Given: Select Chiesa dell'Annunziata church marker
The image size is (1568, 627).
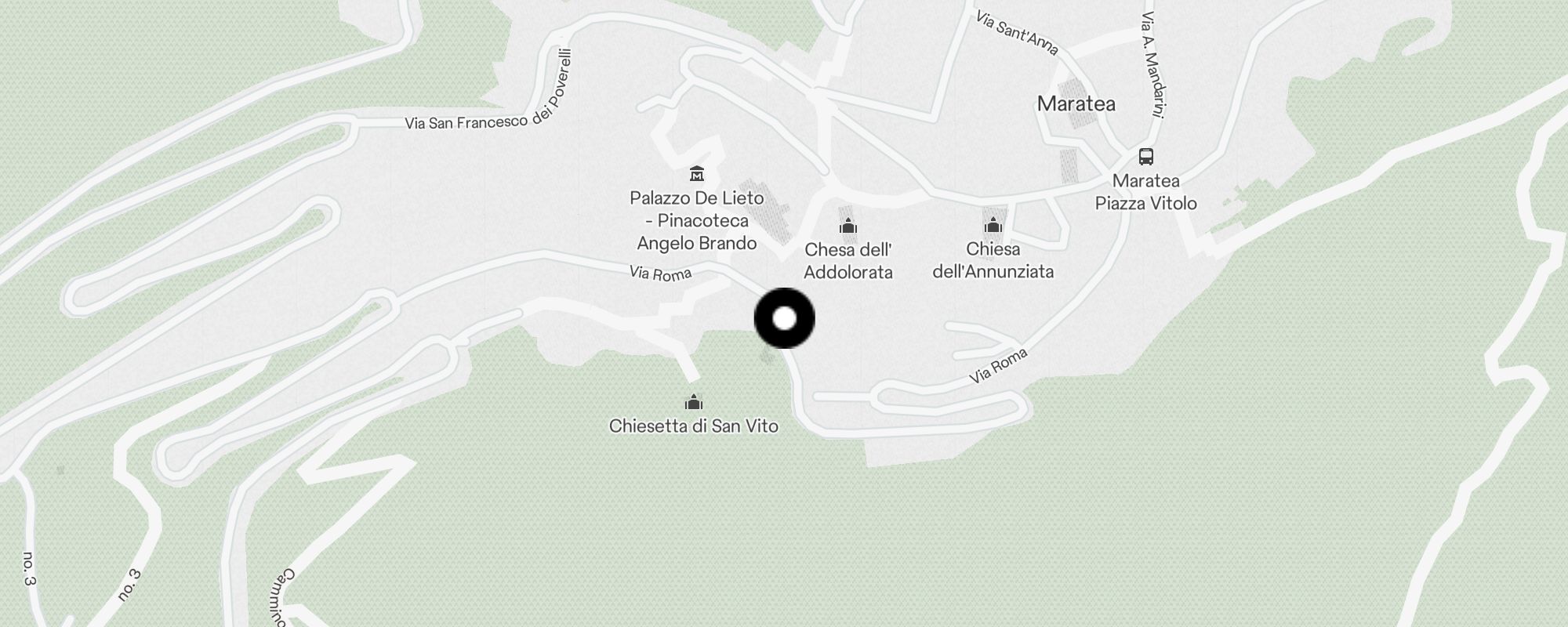Looking at the screenshot, I should point(993,227).
